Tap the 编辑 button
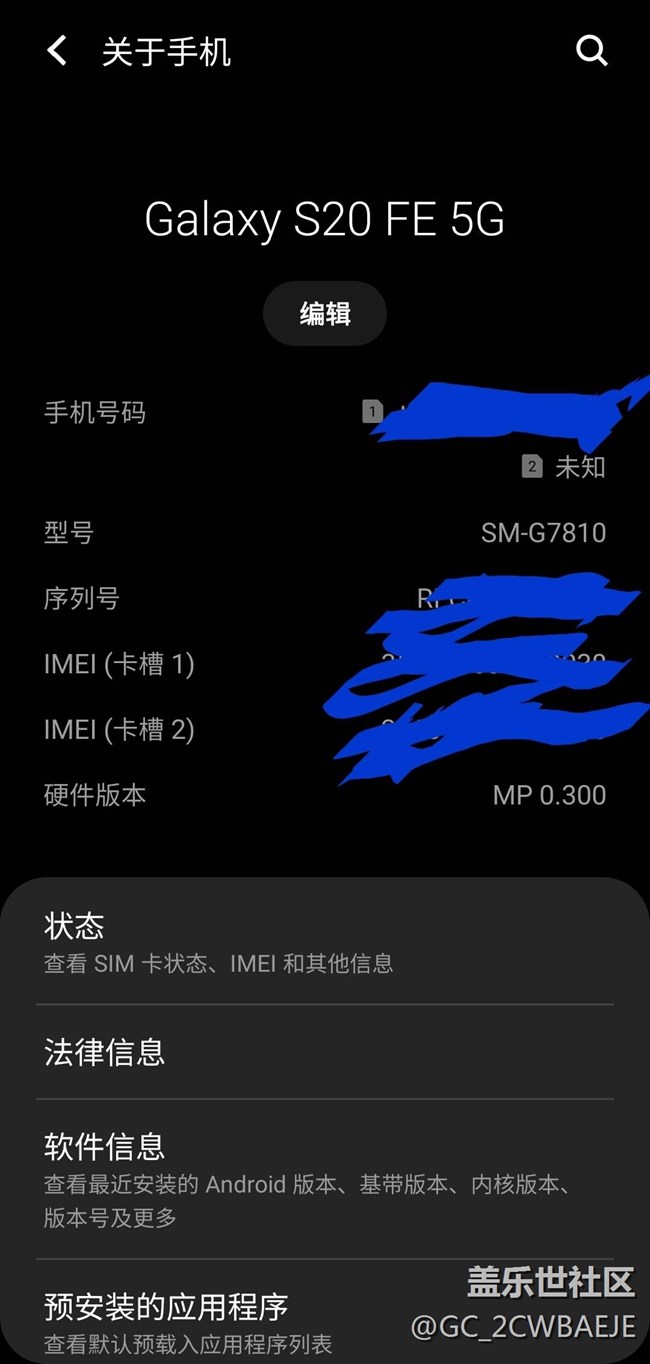 (325, 314)
